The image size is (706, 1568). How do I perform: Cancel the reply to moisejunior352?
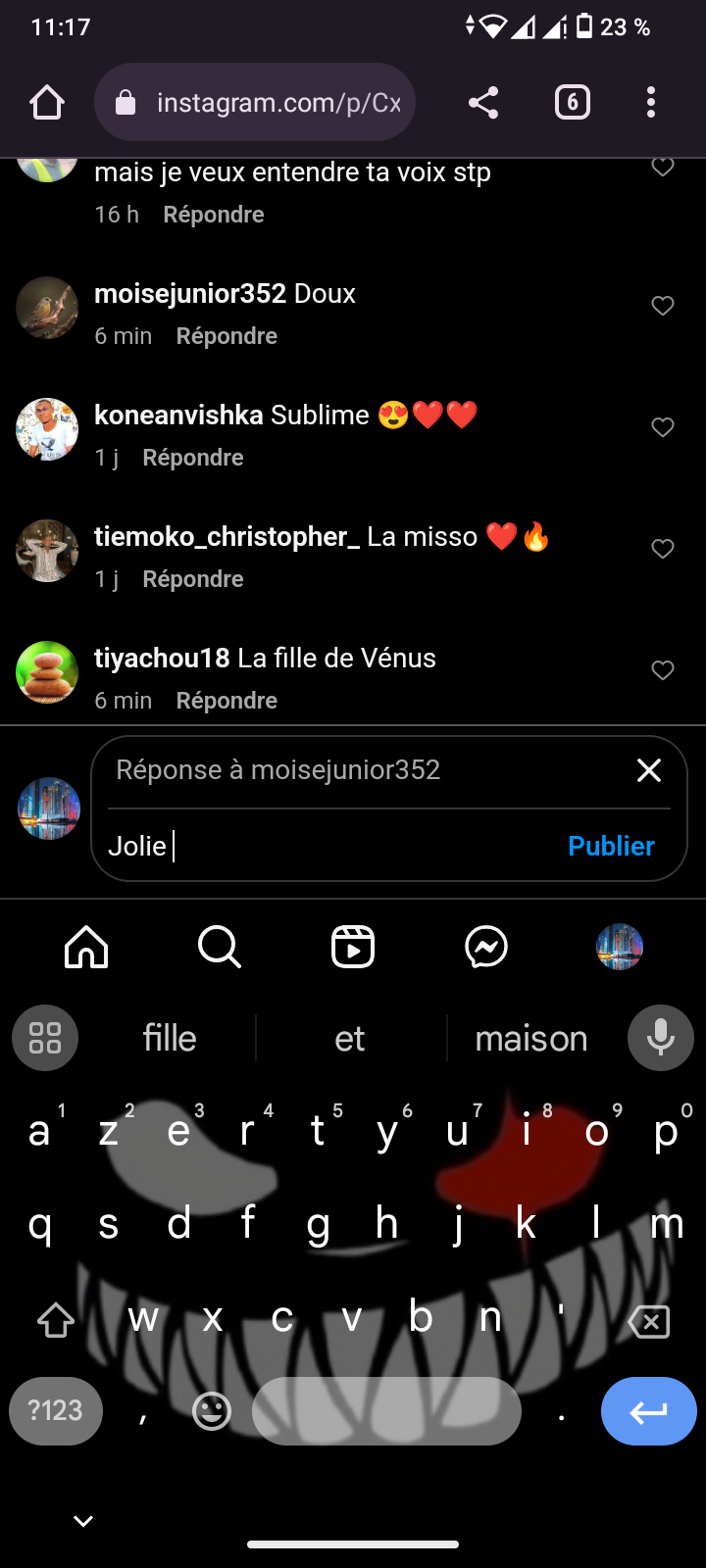pyautogui.click(x=649, y=770)
